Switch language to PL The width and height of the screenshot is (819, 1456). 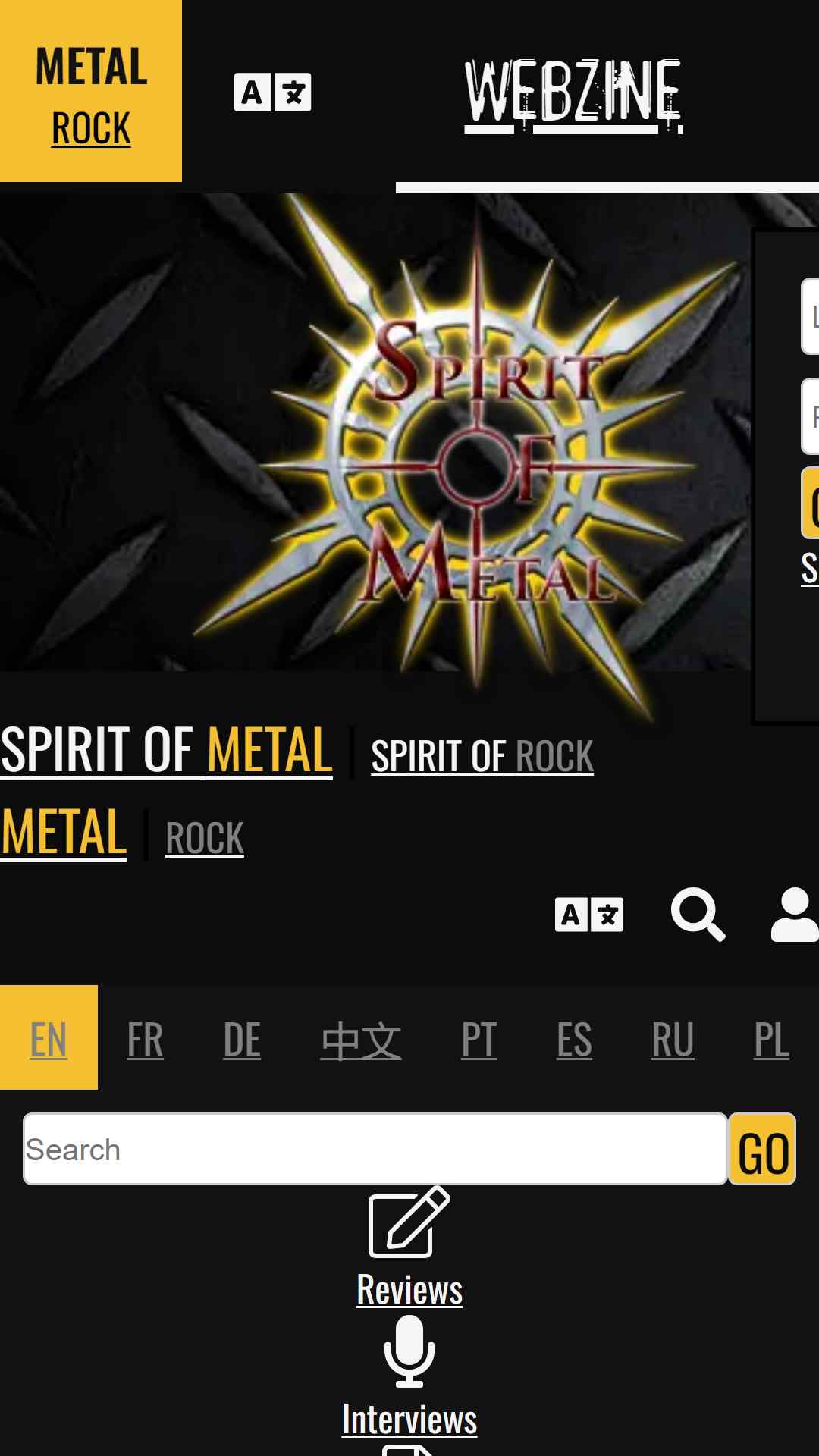click(771, 1039)
